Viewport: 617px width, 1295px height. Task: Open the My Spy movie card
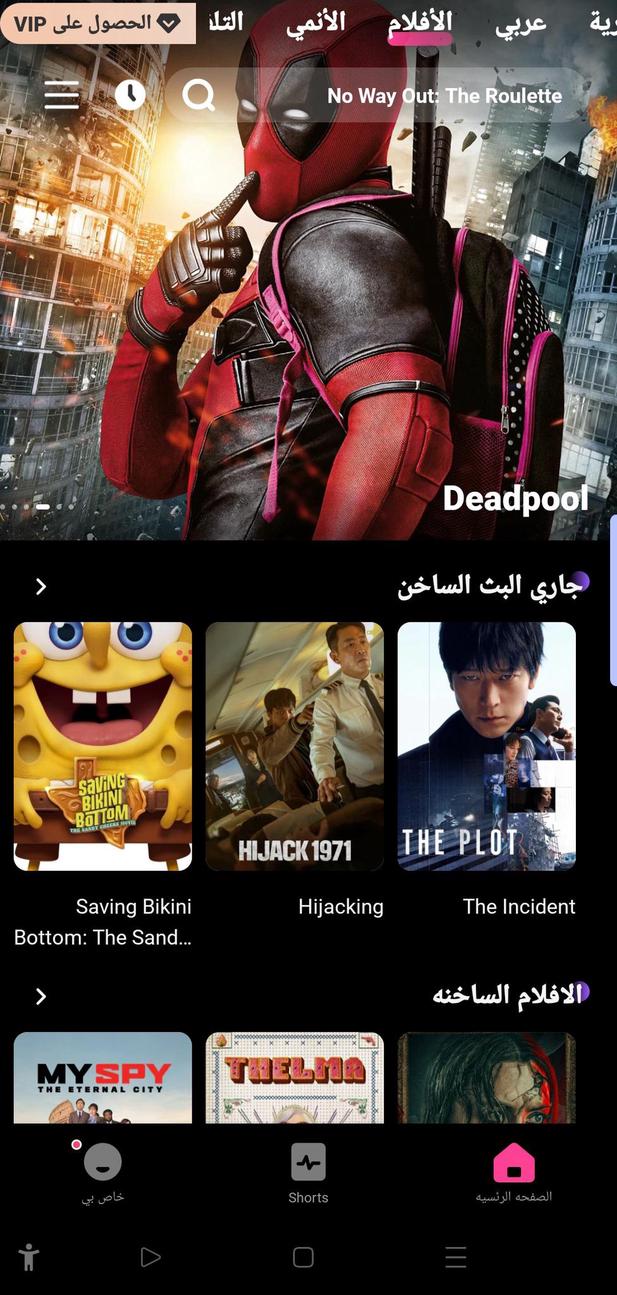103,1077
